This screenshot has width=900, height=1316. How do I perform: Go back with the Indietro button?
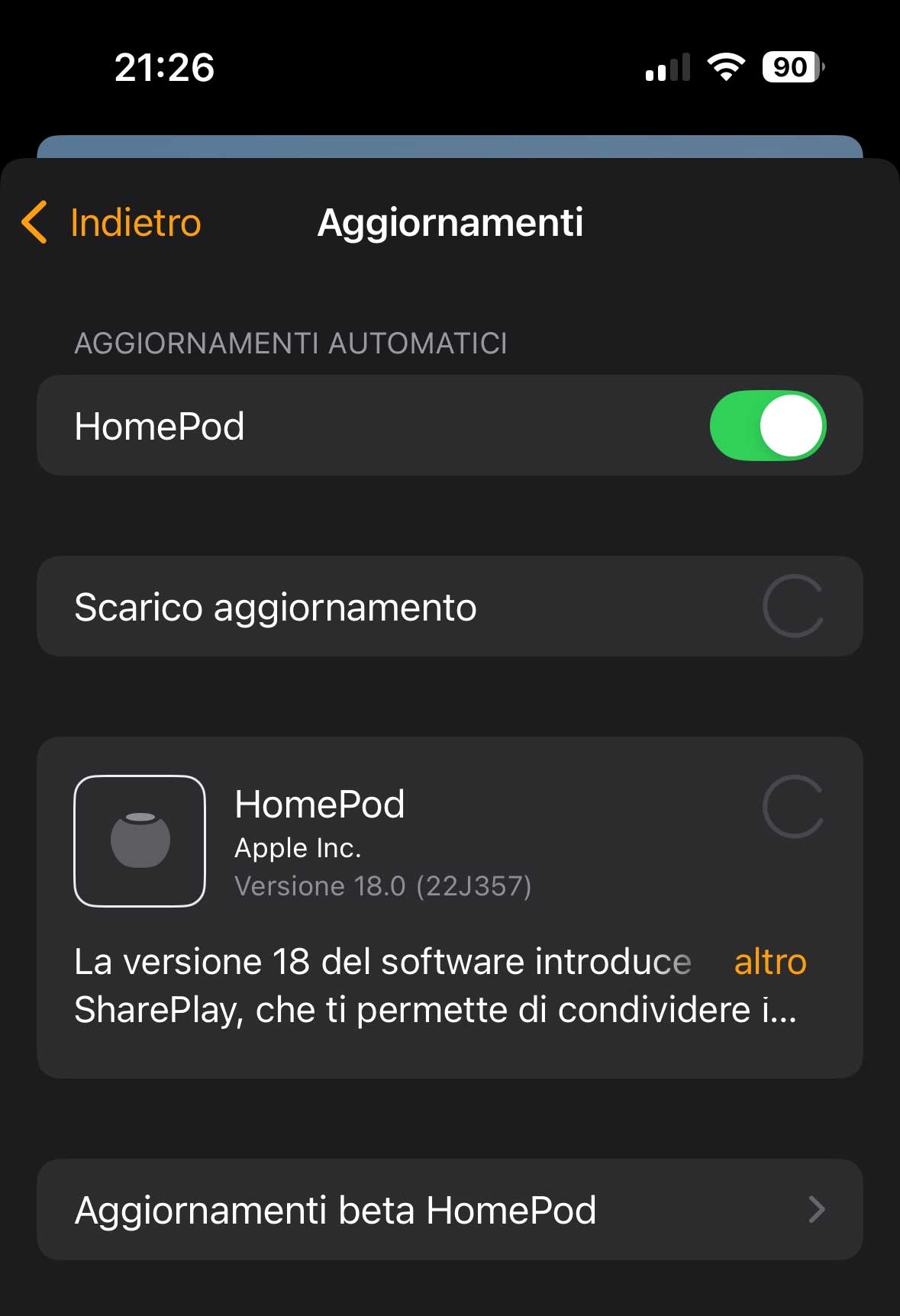coord(112,223)
